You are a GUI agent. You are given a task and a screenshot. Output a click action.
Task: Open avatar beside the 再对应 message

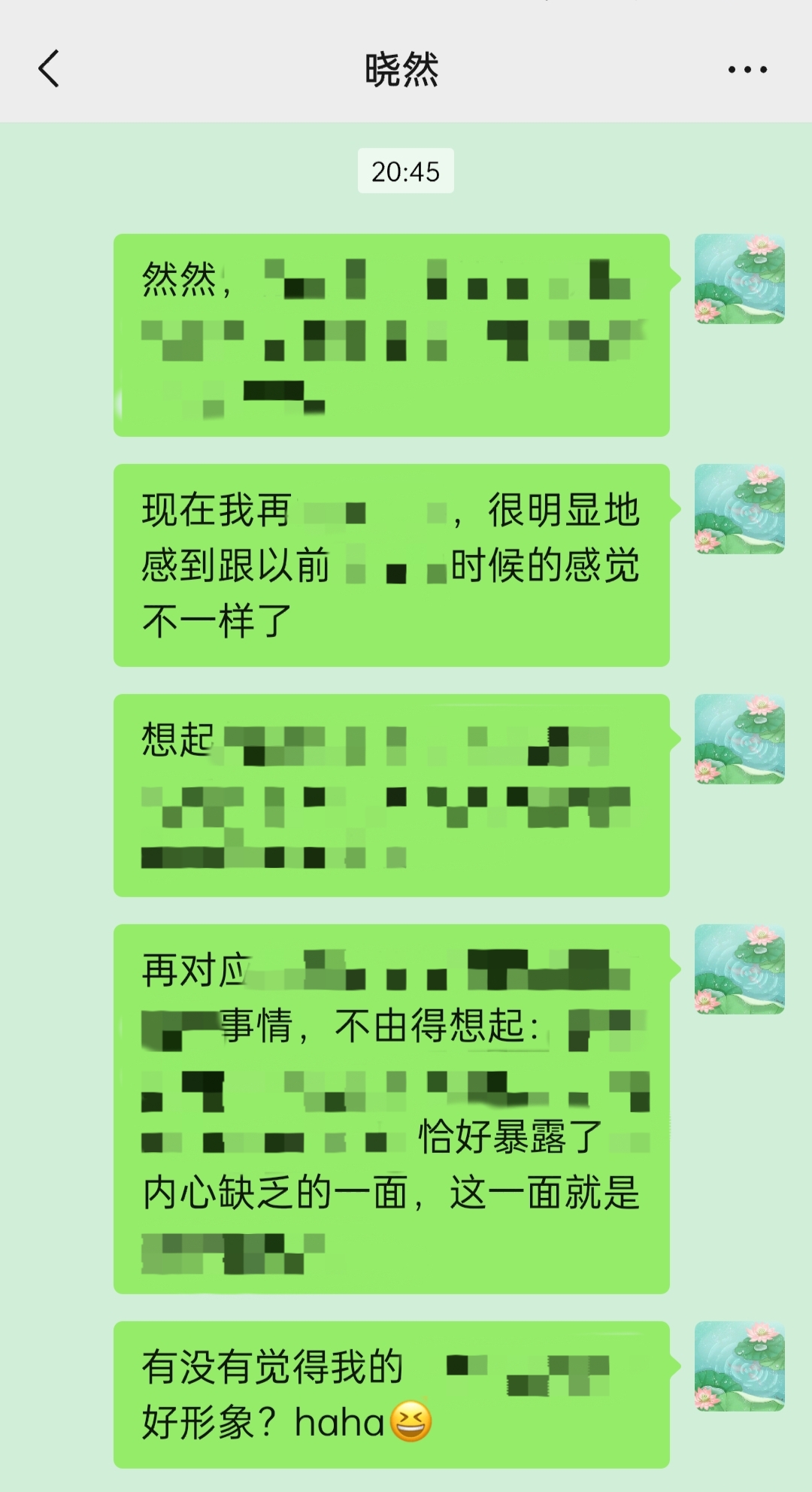pos(739,969)
